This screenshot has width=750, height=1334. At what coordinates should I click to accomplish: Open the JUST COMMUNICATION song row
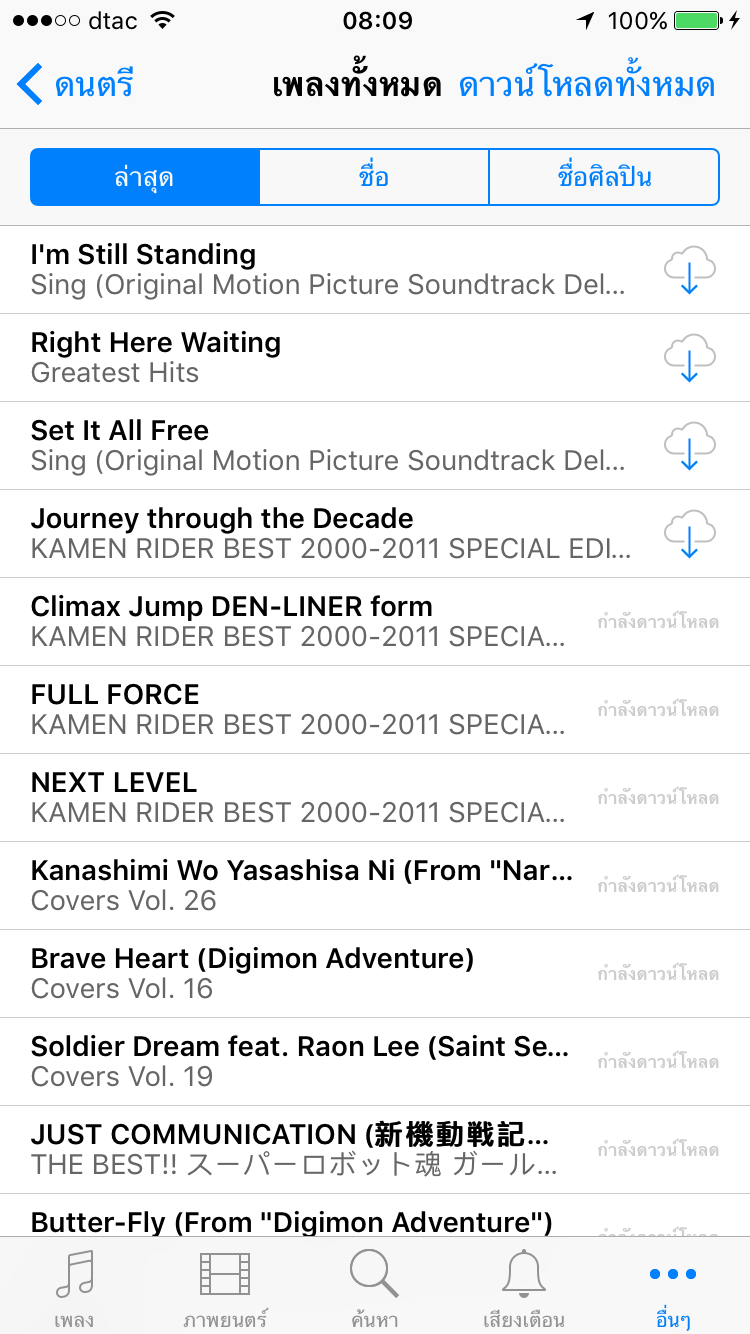(300, 1149)
